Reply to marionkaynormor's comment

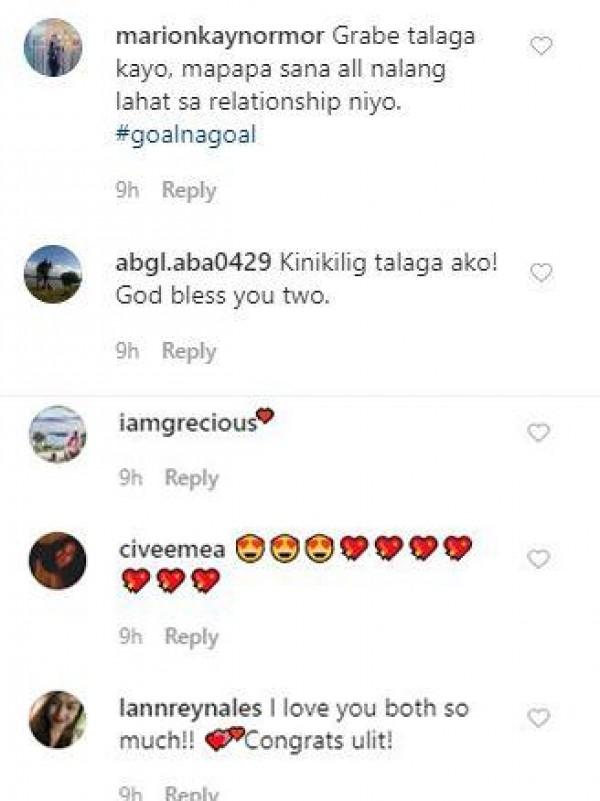189,190
